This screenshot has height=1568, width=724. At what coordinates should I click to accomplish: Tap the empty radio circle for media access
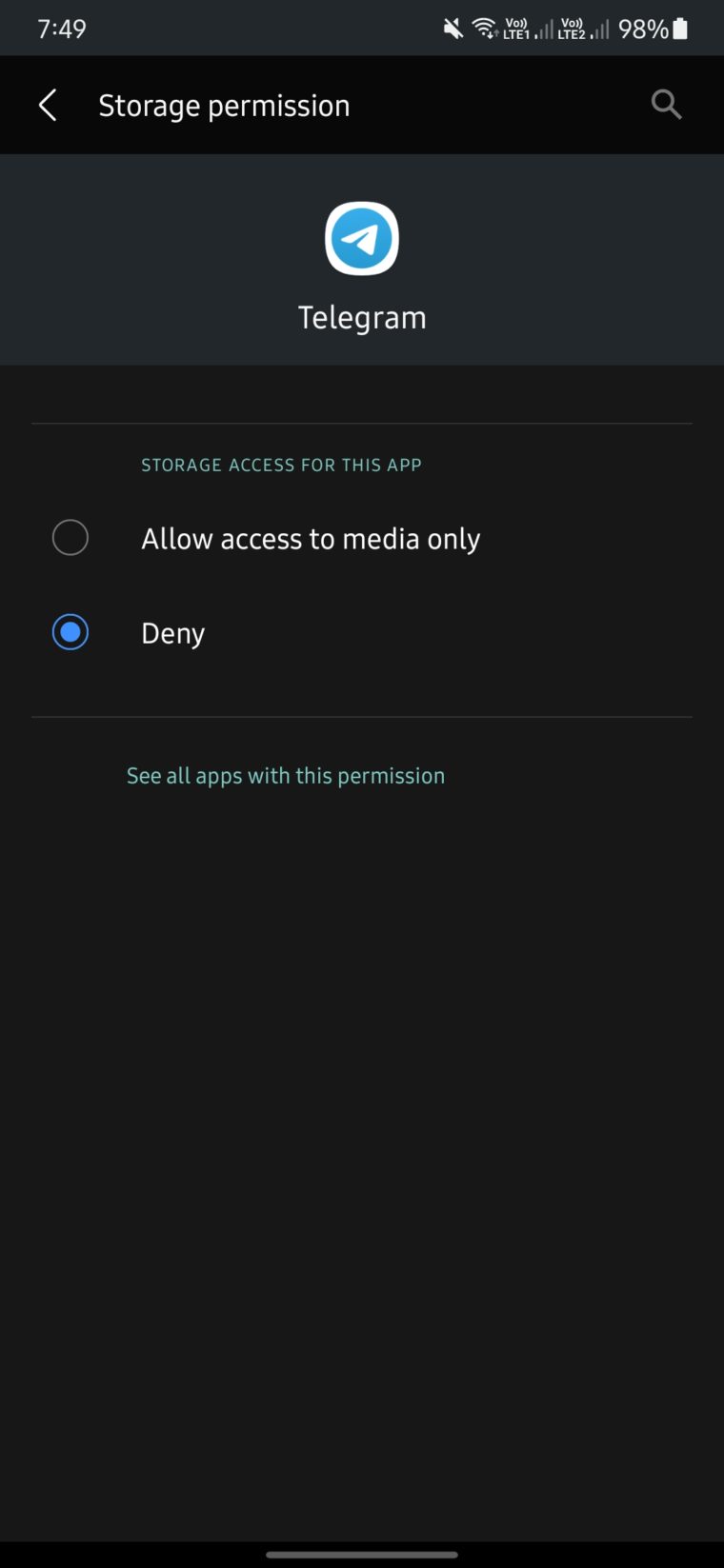(70, 538)
